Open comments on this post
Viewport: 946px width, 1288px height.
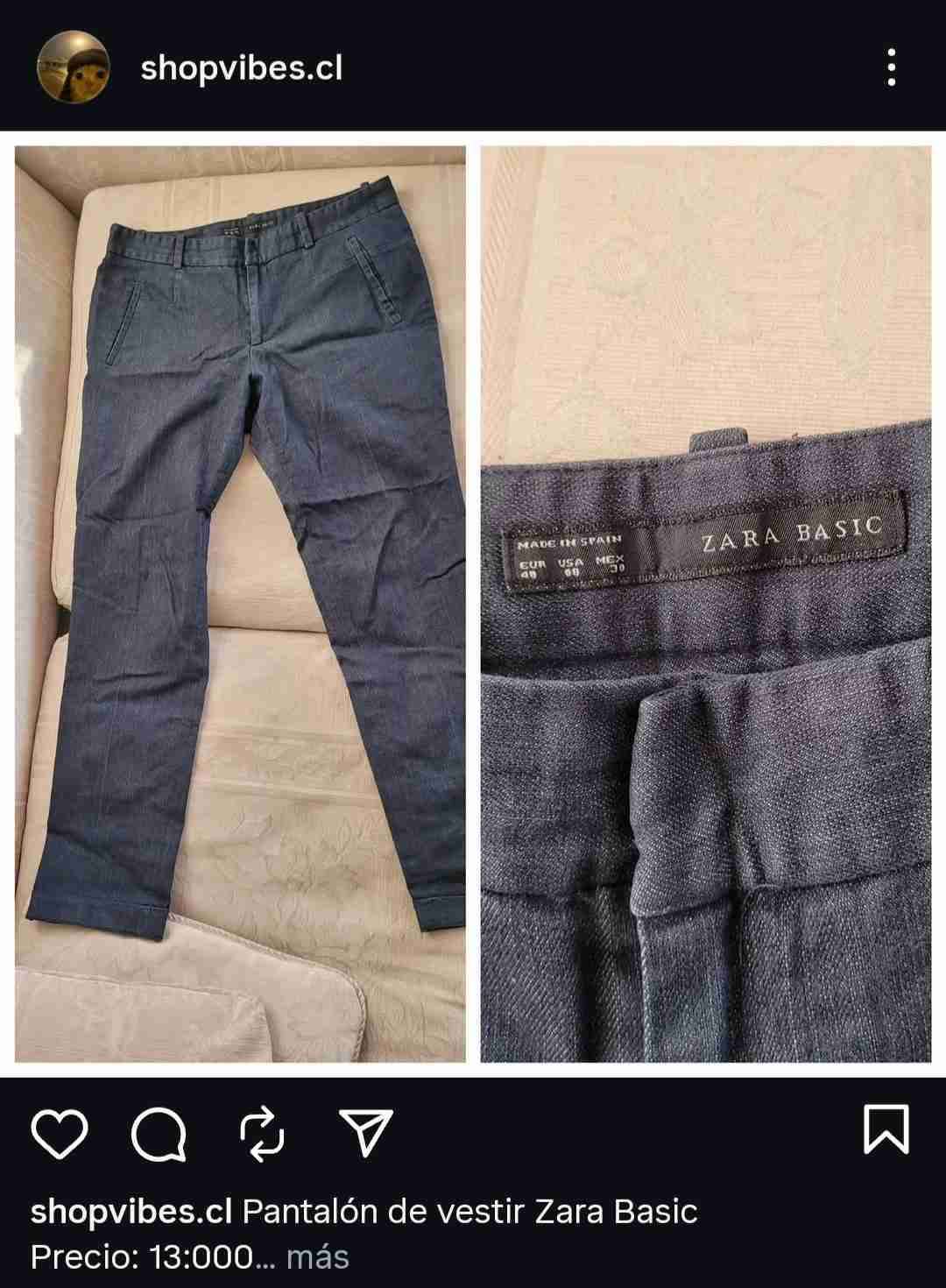coord(159,1133)
